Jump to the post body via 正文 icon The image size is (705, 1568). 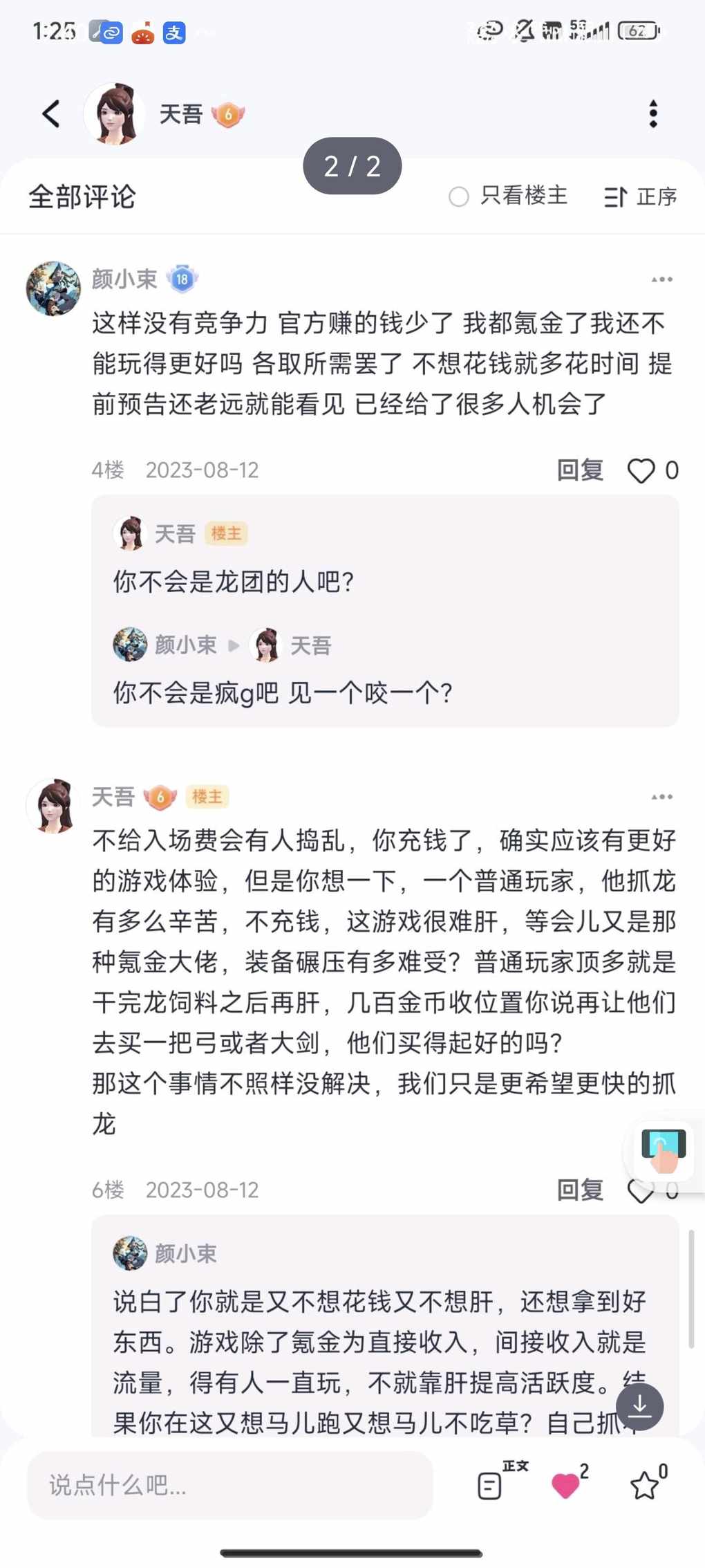pos(491,1484)
